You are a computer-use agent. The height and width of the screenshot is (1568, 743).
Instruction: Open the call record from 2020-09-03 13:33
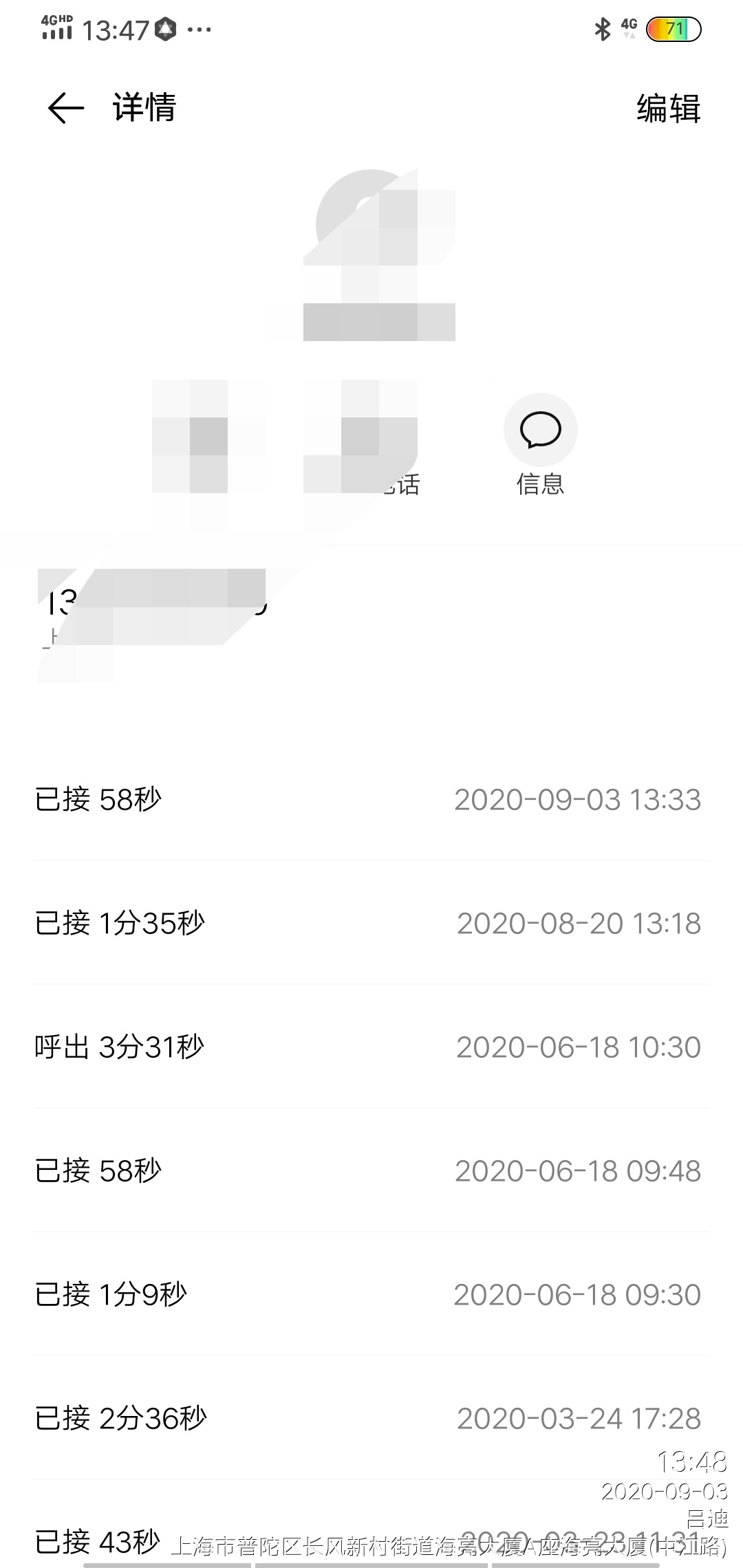tap(371, 799)
